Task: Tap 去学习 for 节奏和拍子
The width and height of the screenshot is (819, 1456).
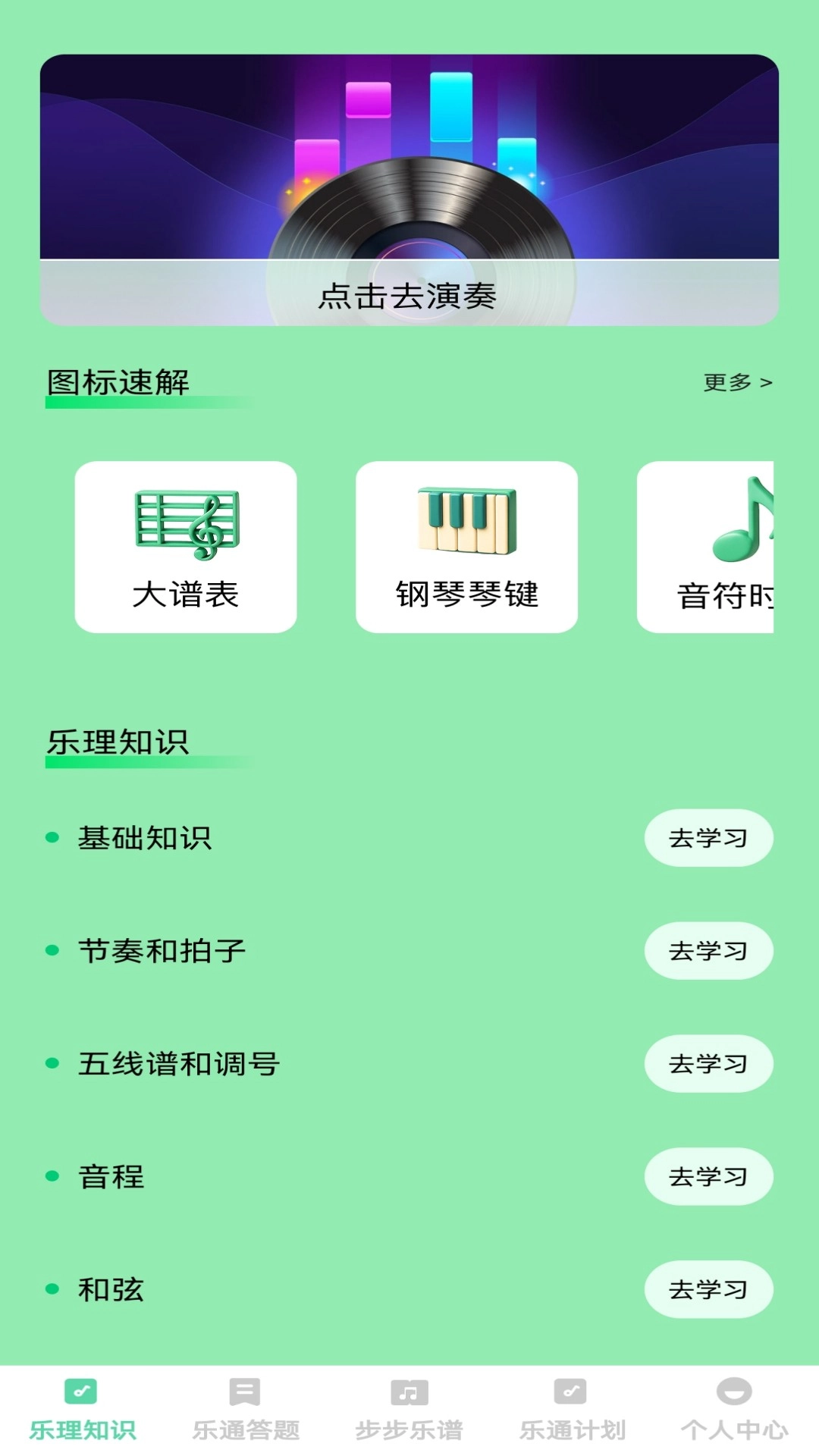Action: 708,951
